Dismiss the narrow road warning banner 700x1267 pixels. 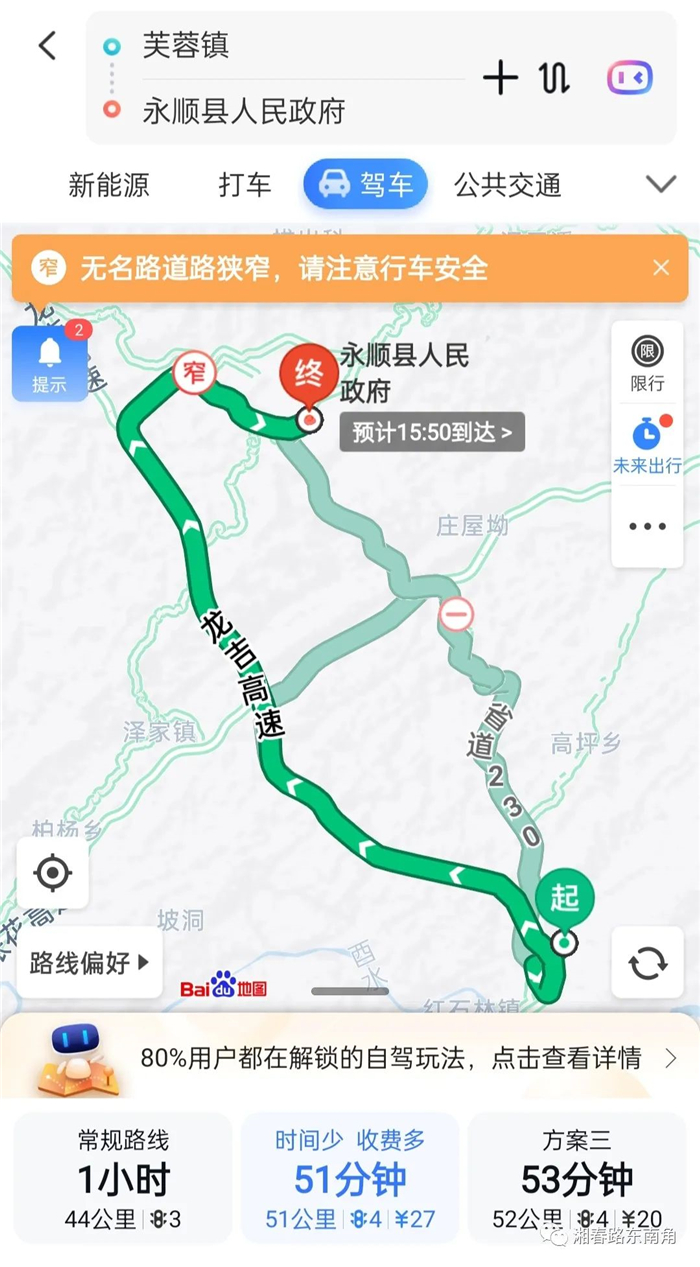[x=661, y=267]
